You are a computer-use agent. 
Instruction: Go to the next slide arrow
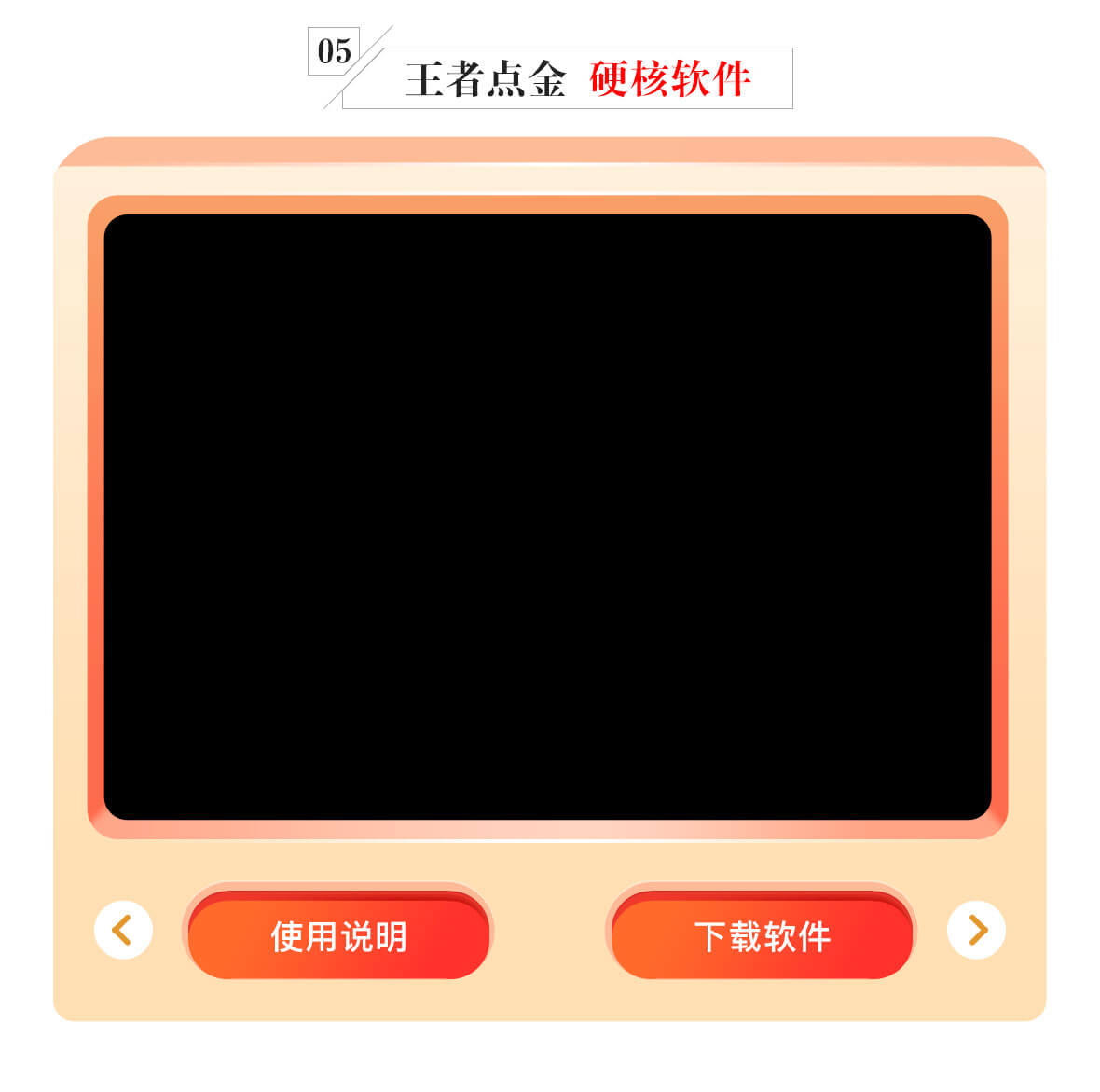pos(976,930)
